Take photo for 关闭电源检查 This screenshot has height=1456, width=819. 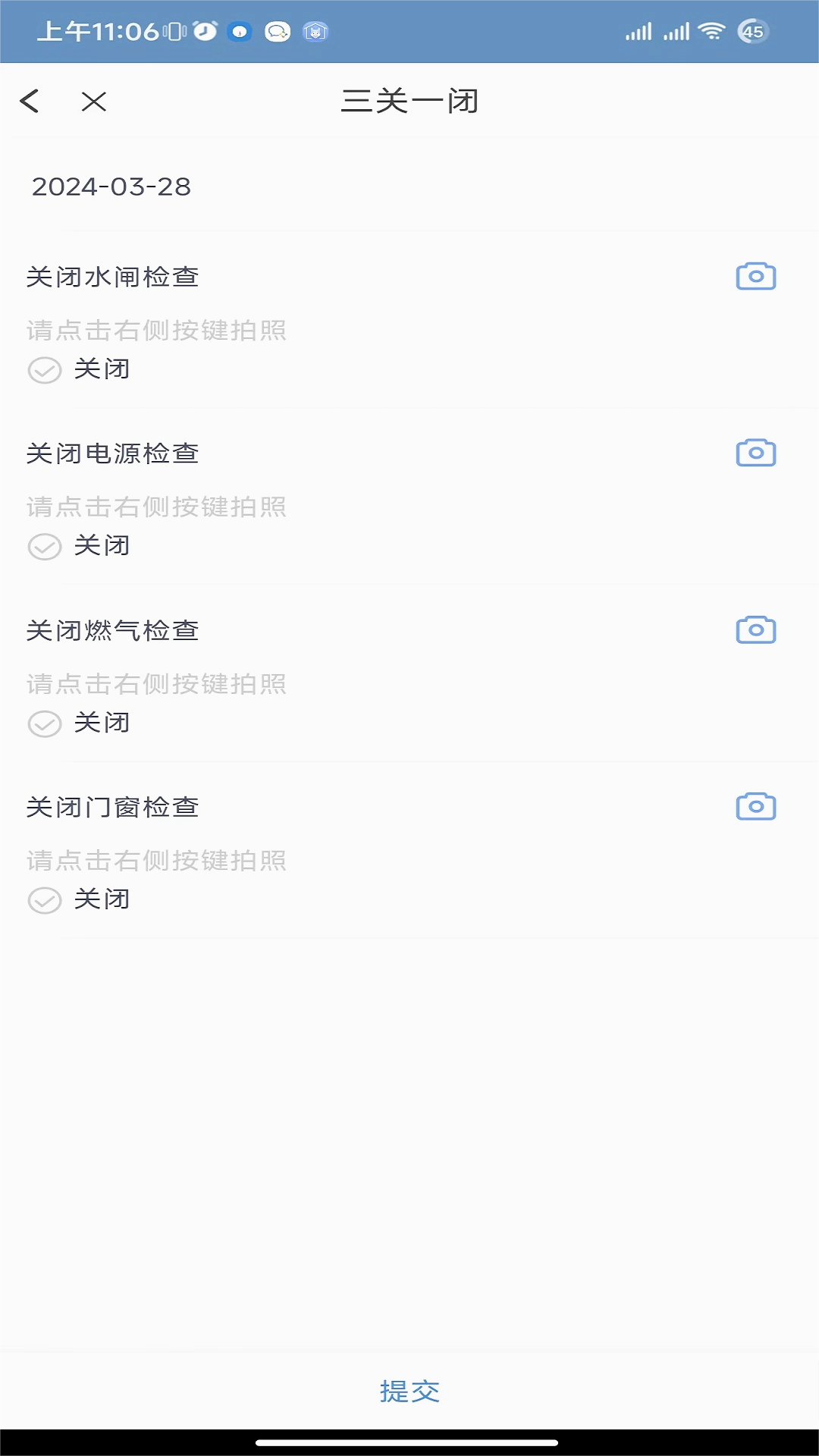[756, 453]
